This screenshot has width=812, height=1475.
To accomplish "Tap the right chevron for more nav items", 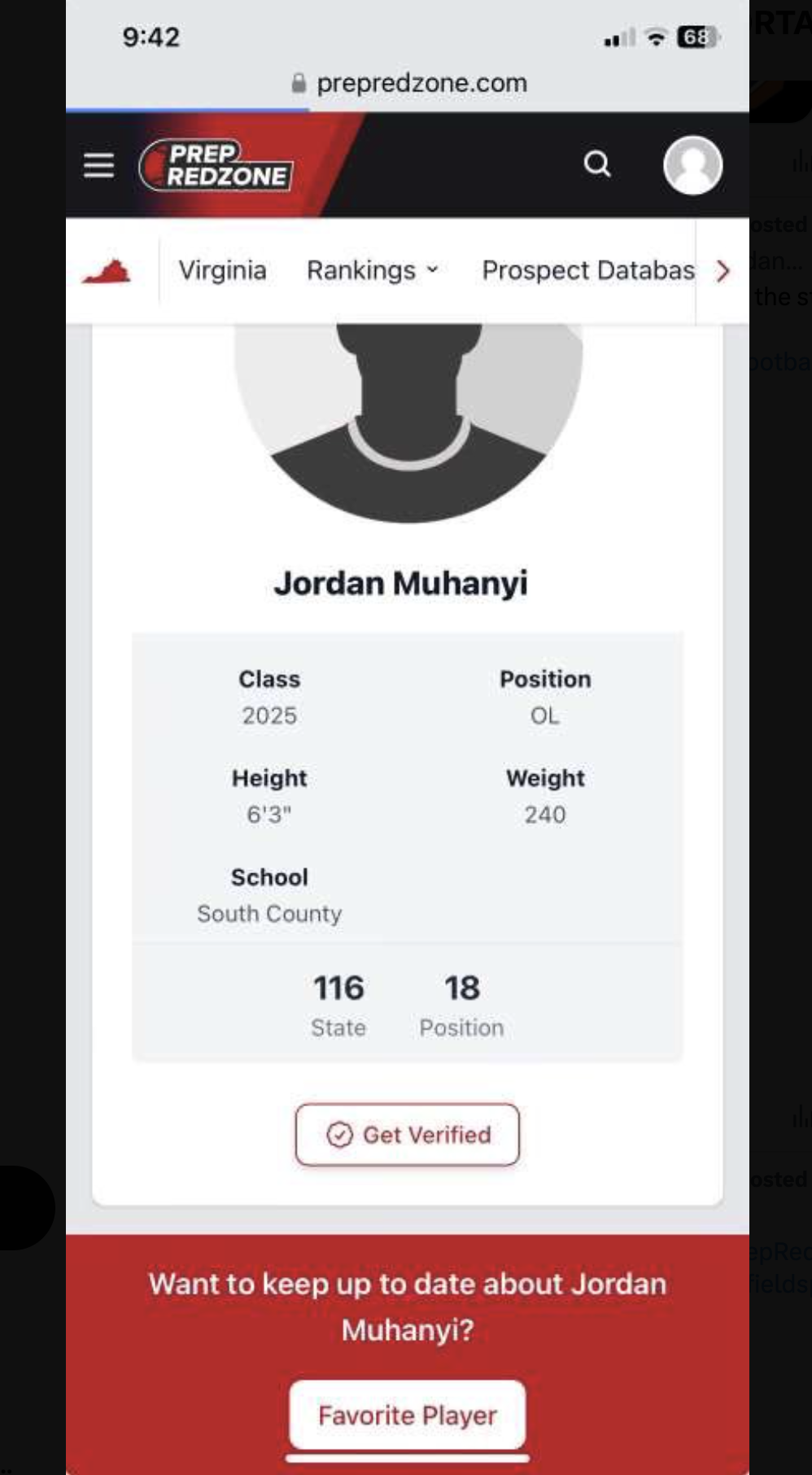I will coord(723,271).
